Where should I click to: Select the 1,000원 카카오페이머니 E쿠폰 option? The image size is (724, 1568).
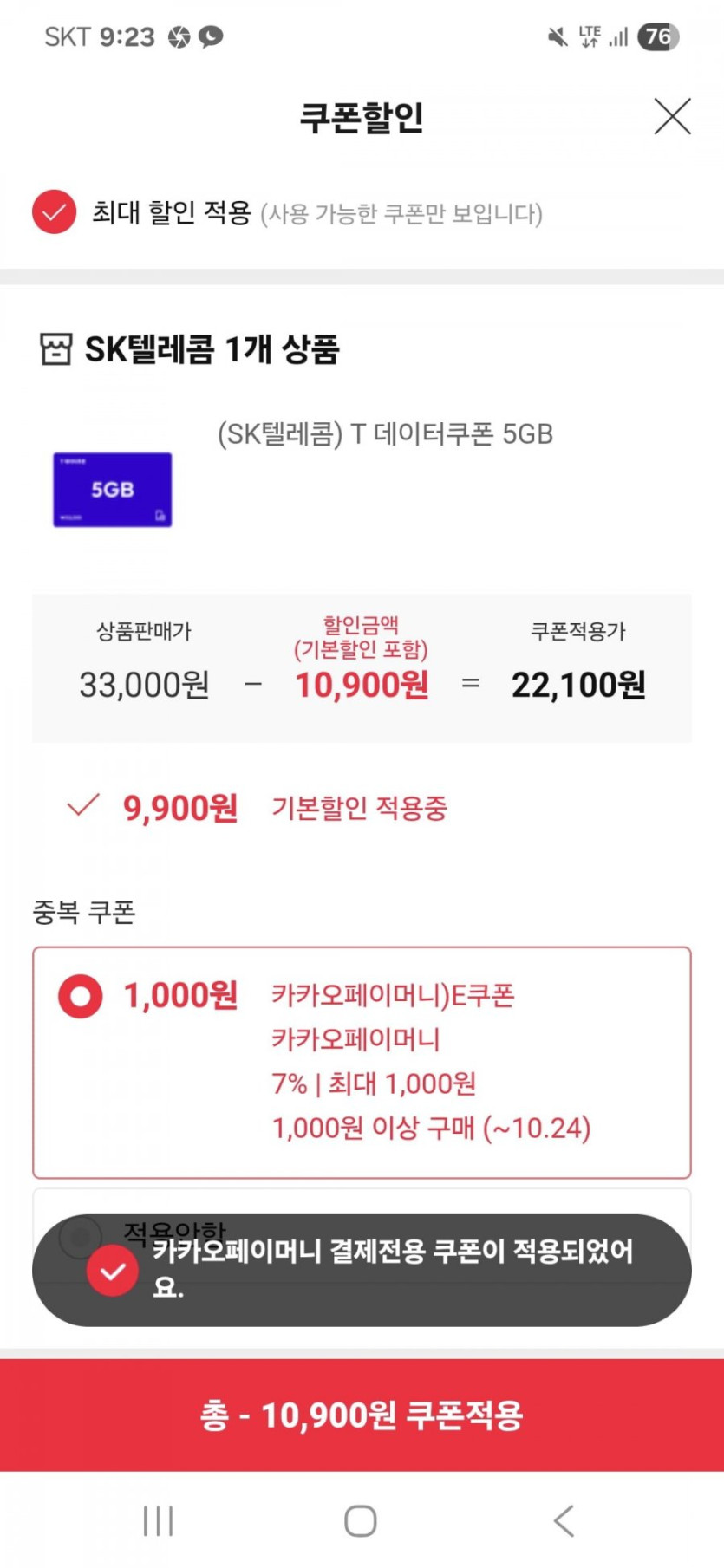(x=81, y=996)
